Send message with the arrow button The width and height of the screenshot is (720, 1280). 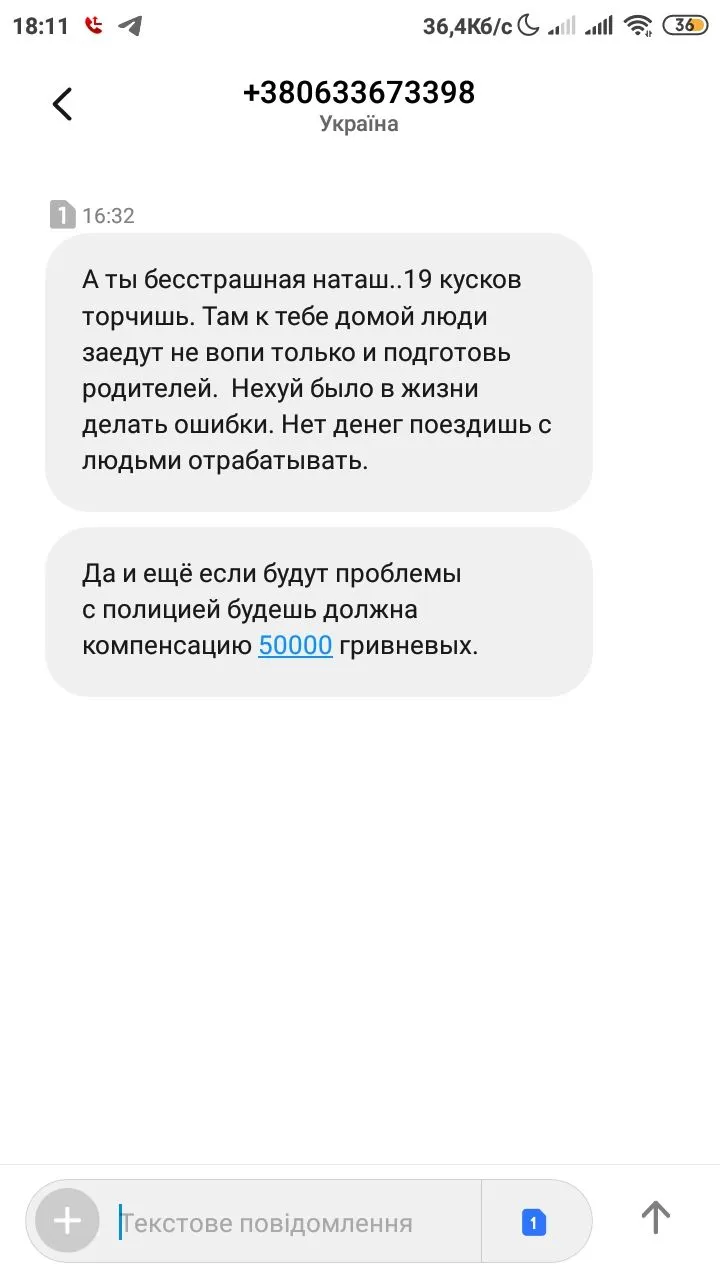(655, 1218)
